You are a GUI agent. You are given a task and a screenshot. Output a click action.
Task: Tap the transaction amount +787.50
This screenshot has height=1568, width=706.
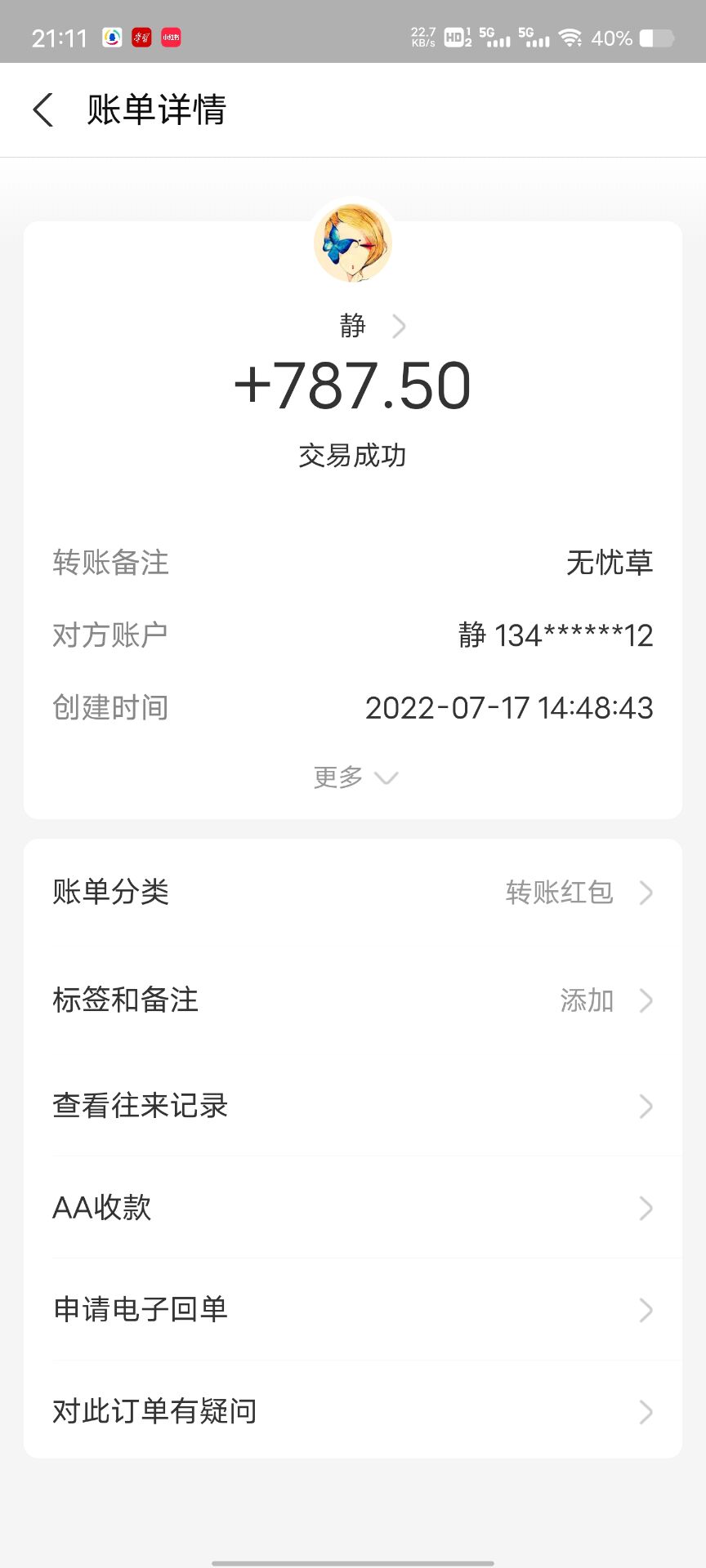tap(353, 385)
